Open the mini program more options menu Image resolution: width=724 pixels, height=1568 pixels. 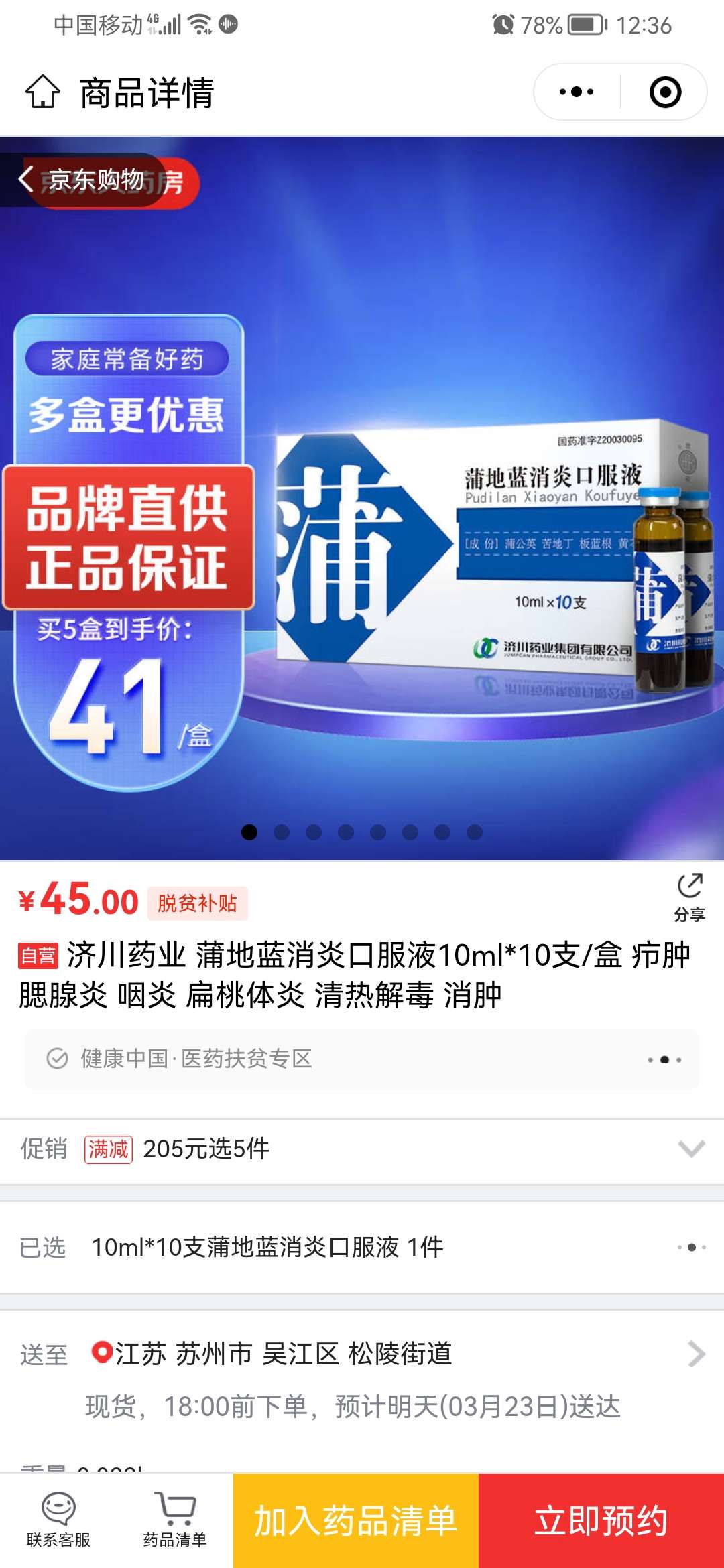[x=577, y=92]
